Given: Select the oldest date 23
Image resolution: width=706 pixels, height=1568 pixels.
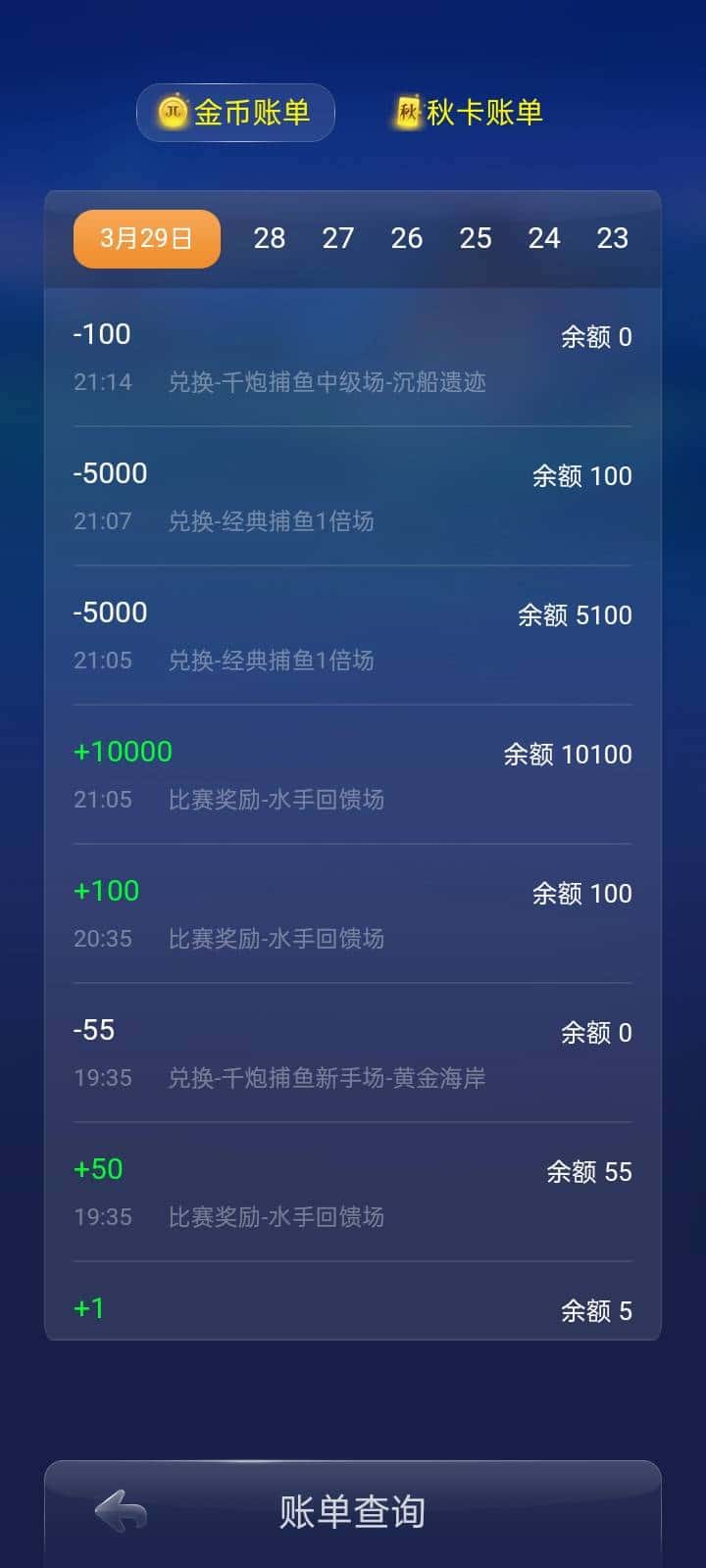Looking at the screenshot, I should click(614, 238).
